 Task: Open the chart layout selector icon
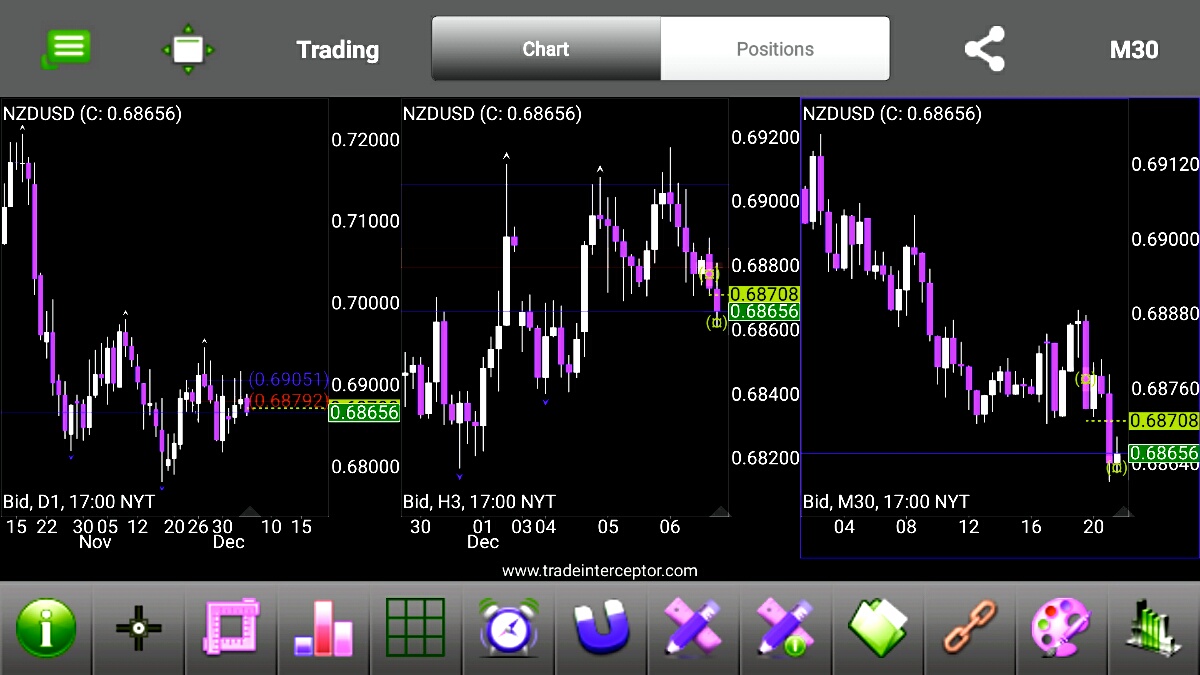point(187,49)
